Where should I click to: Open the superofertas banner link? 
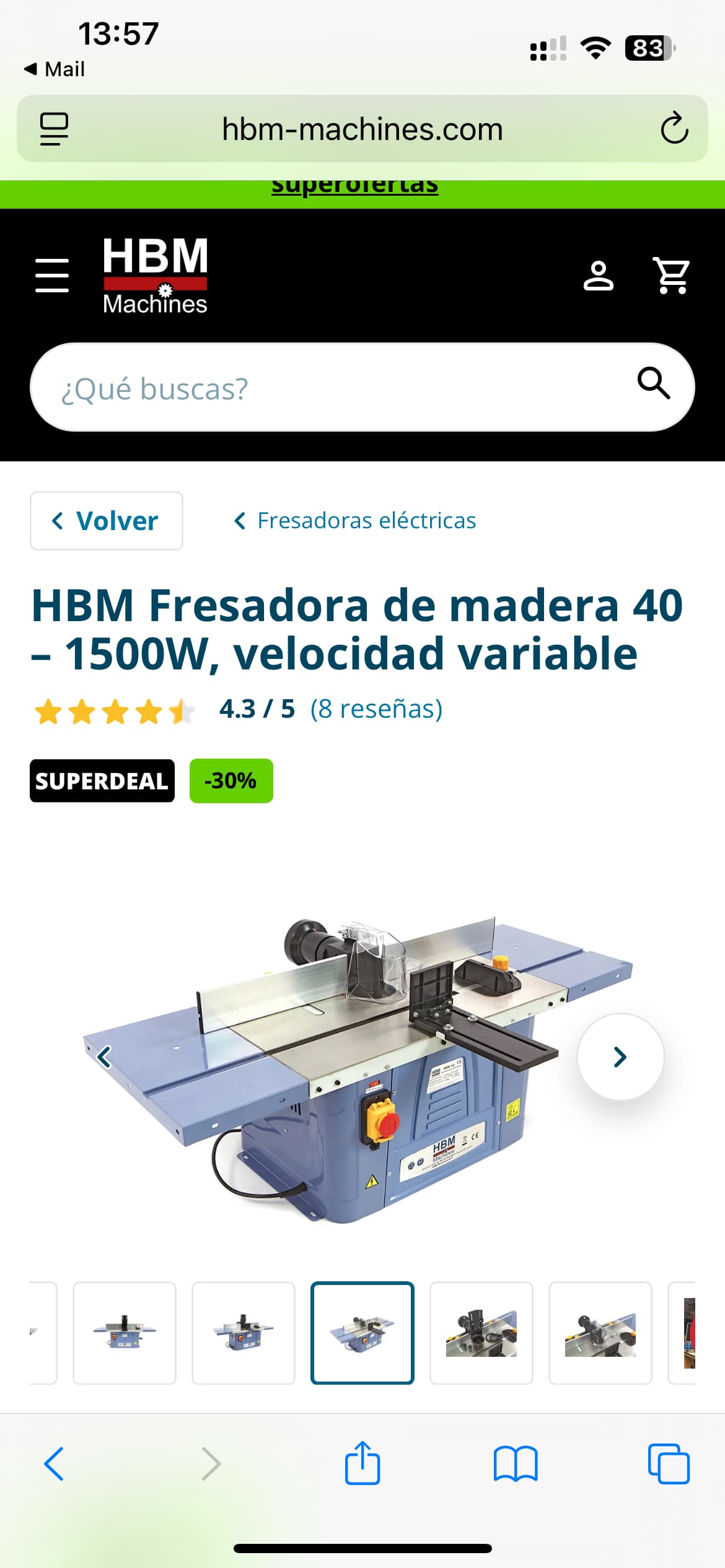[354, 187]
